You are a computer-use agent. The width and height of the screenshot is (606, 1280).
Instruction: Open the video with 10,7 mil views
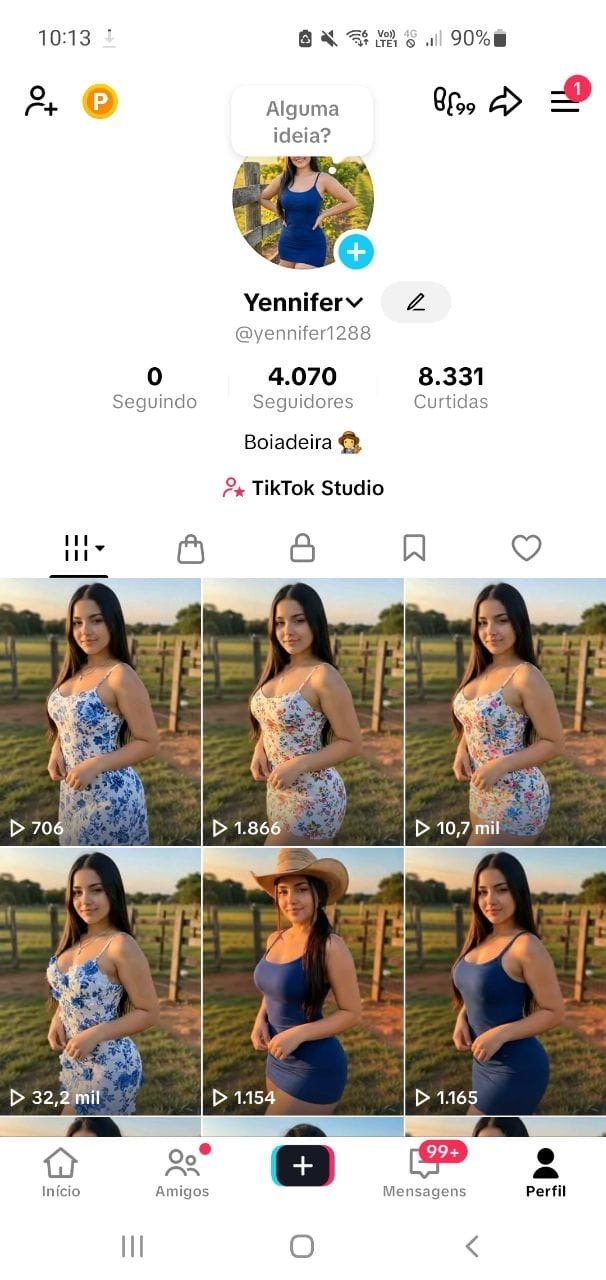506,712
